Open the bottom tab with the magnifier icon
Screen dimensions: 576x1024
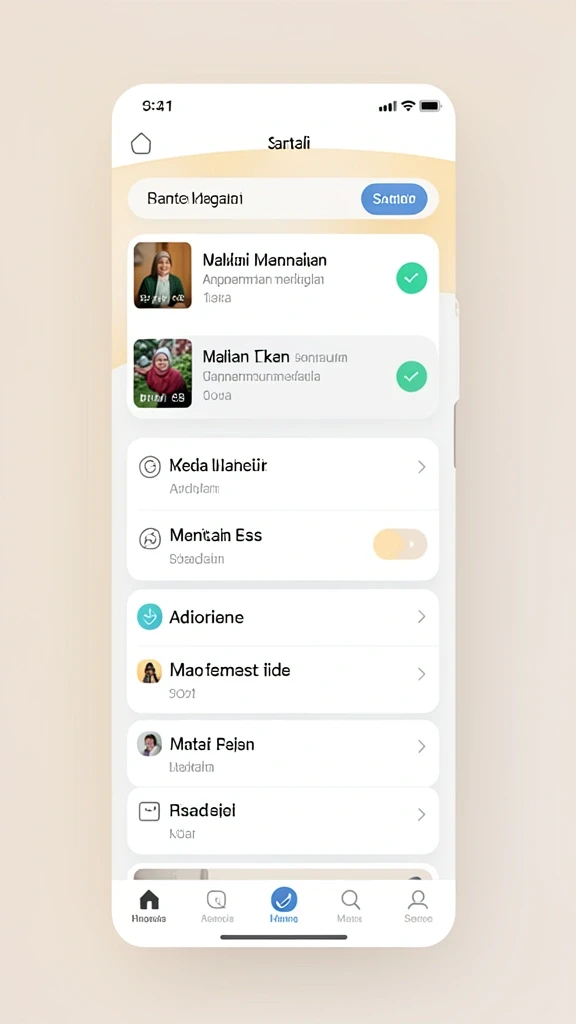[x=350, y=906]
